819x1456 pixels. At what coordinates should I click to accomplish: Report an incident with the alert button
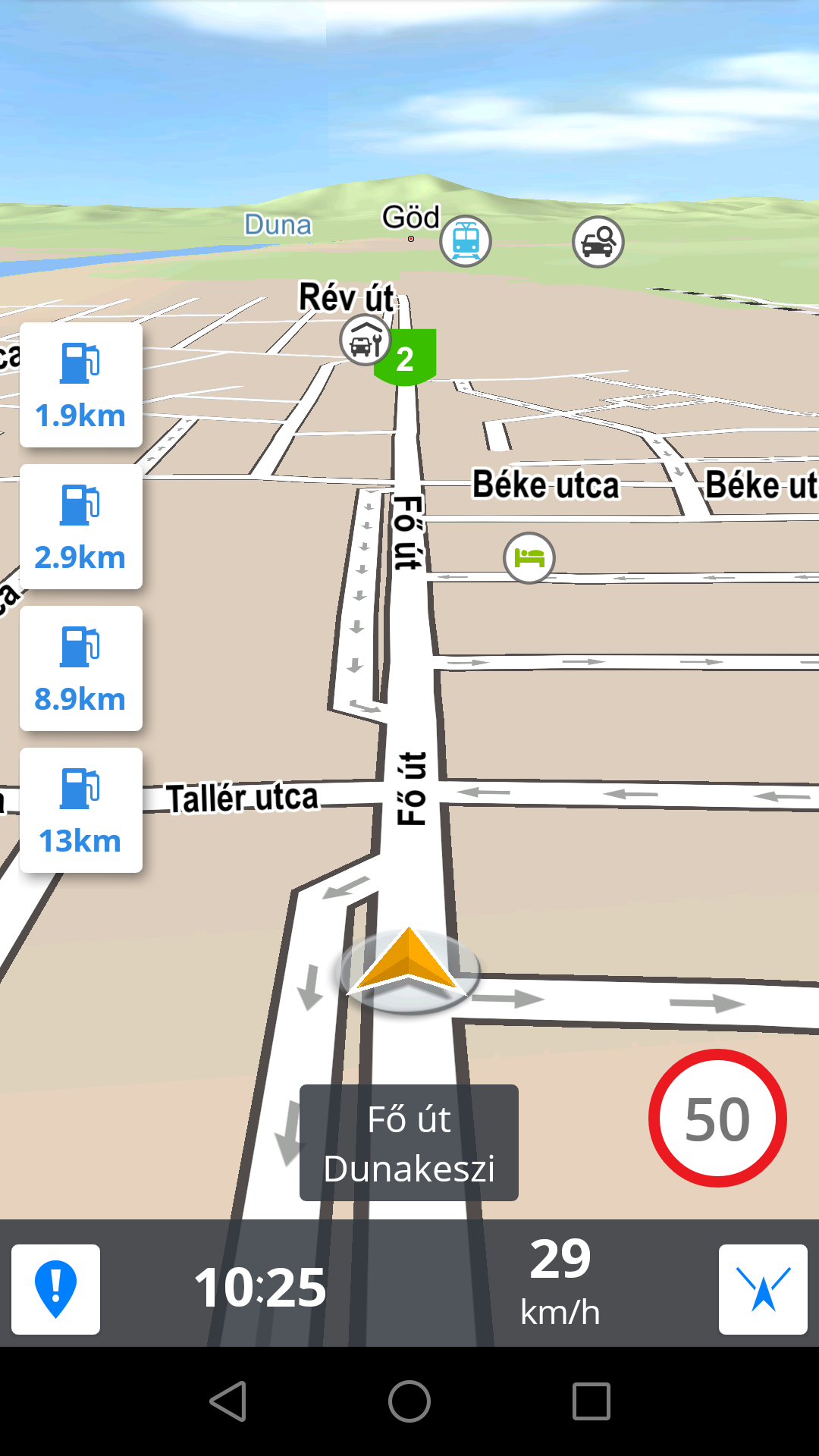coord(55,1289)
